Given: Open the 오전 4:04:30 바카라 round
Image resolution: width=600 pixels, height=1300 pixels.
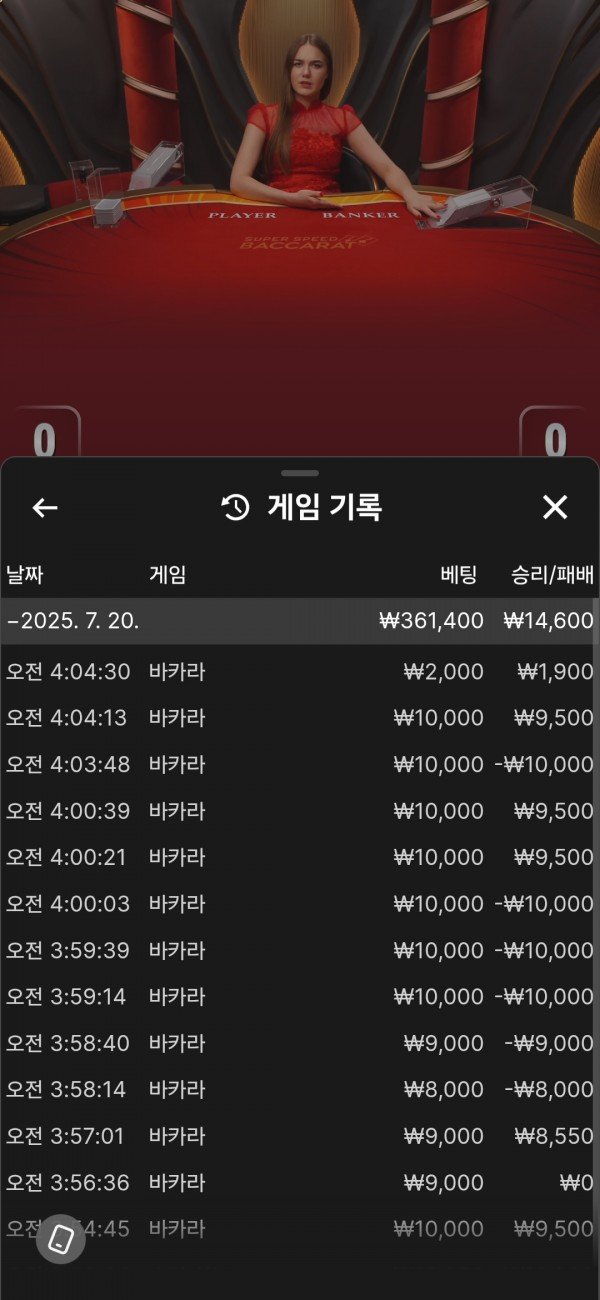Looking at the screenshot, I should click(300, 672).
